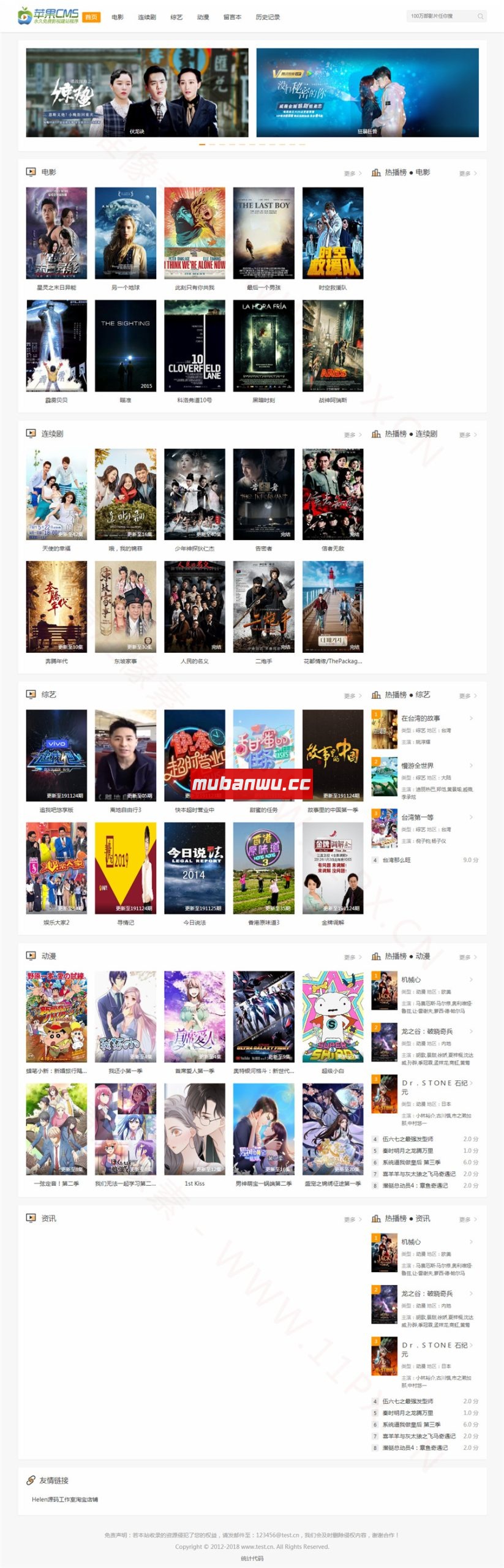
Task: Go to the 连续剧 nav tab
Action: tap(147, 17)
